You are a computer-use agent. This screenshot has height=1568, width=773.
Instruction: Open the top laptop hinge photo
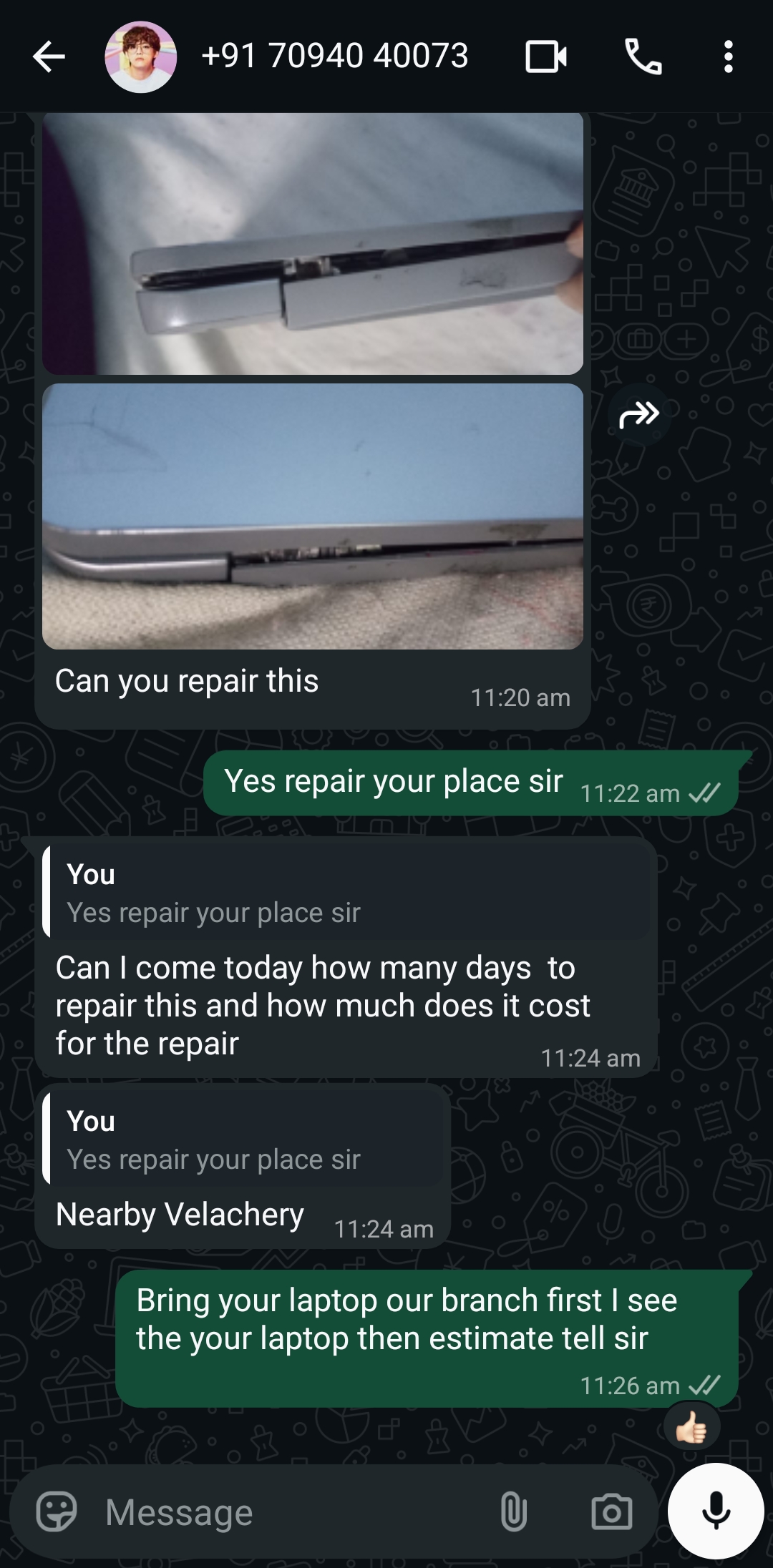[313, 243]
